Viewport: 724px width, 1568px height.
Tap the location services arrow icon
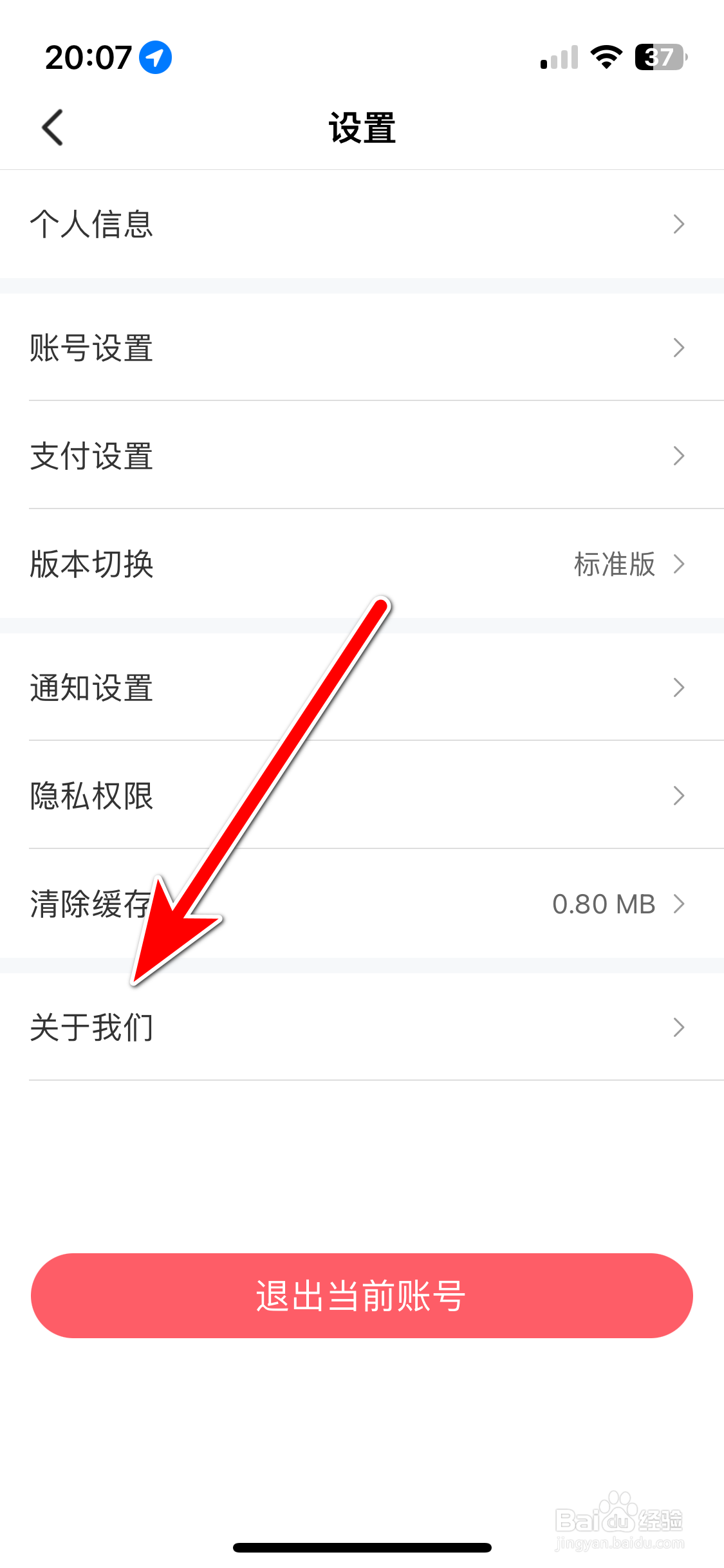click(x=153, y=57)
